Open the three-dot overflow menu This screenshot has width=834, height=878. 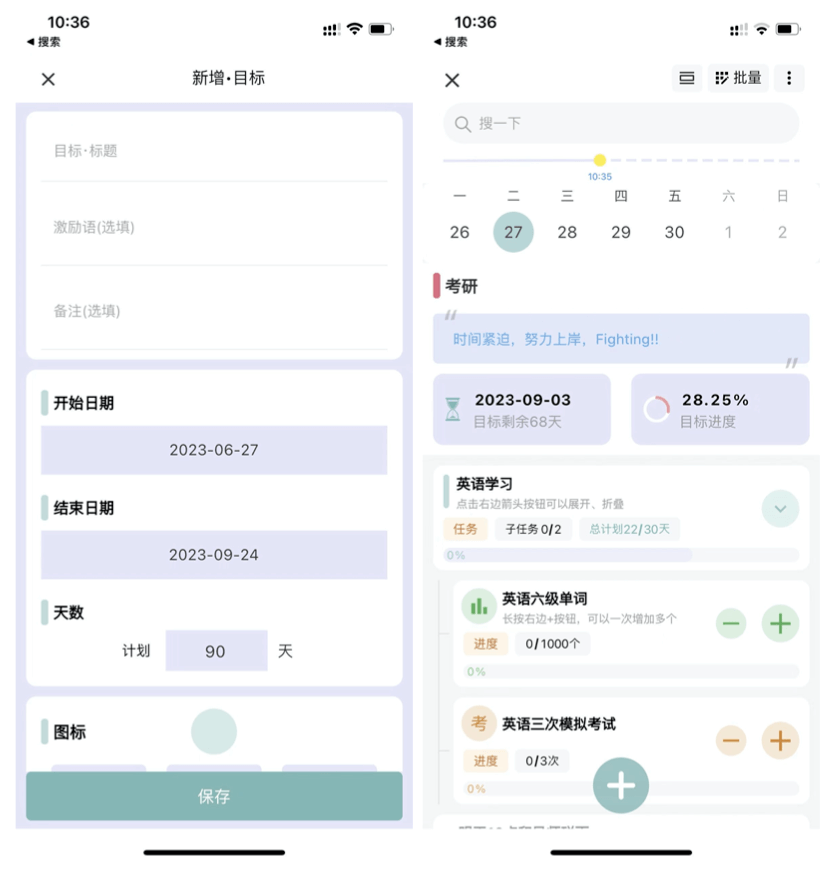pos(789,78)
